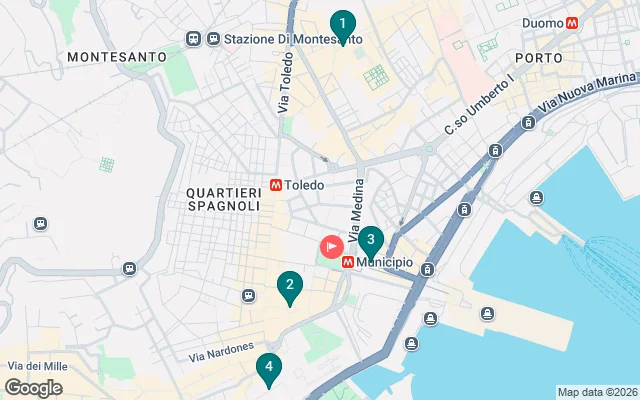Select map marker number 3
This screenshot has height=400, width=640.
(x=370, y=242)
